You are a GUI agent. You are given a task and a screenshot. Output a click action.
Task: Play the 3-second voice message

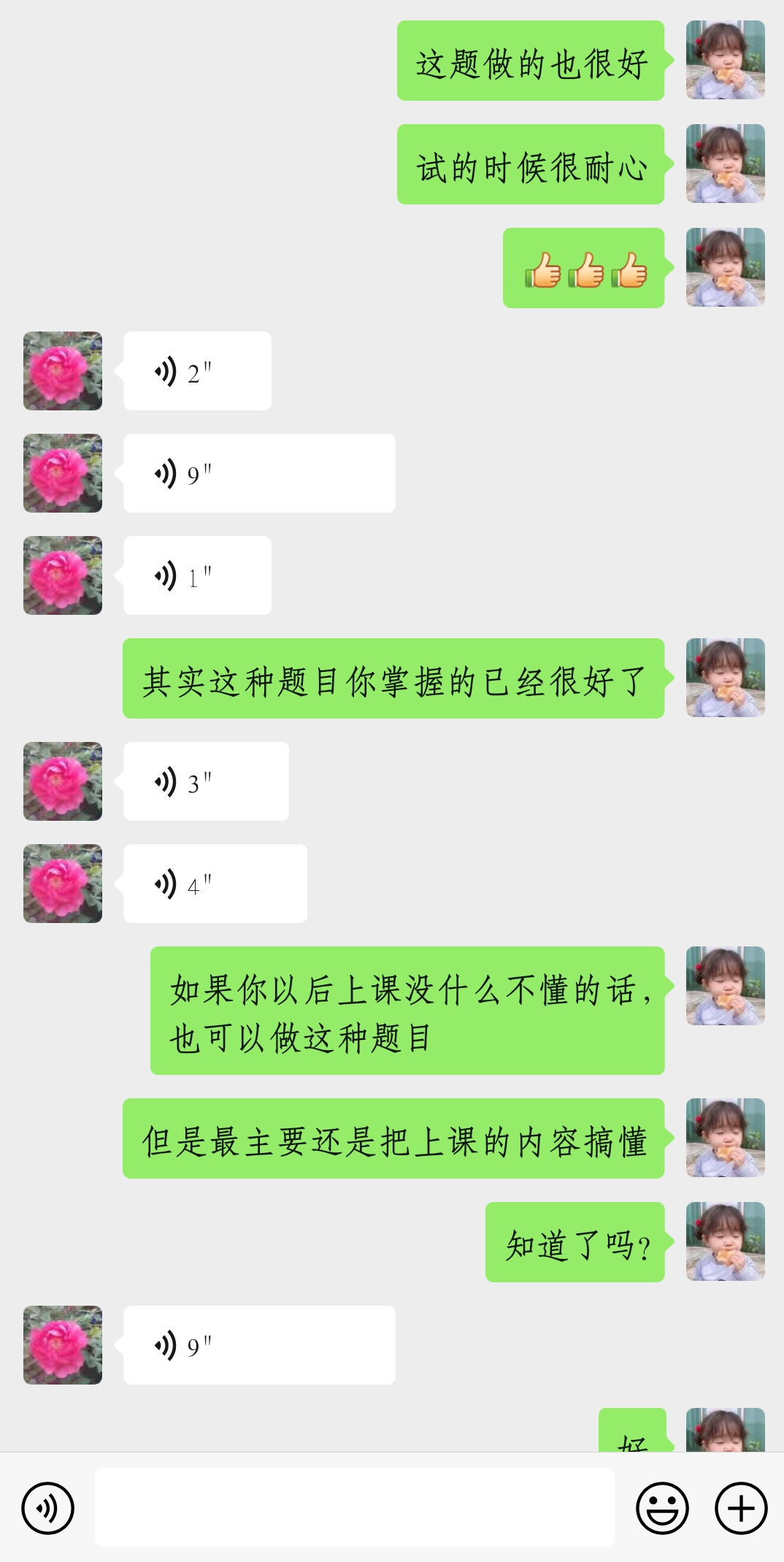(x=206, y=782)
